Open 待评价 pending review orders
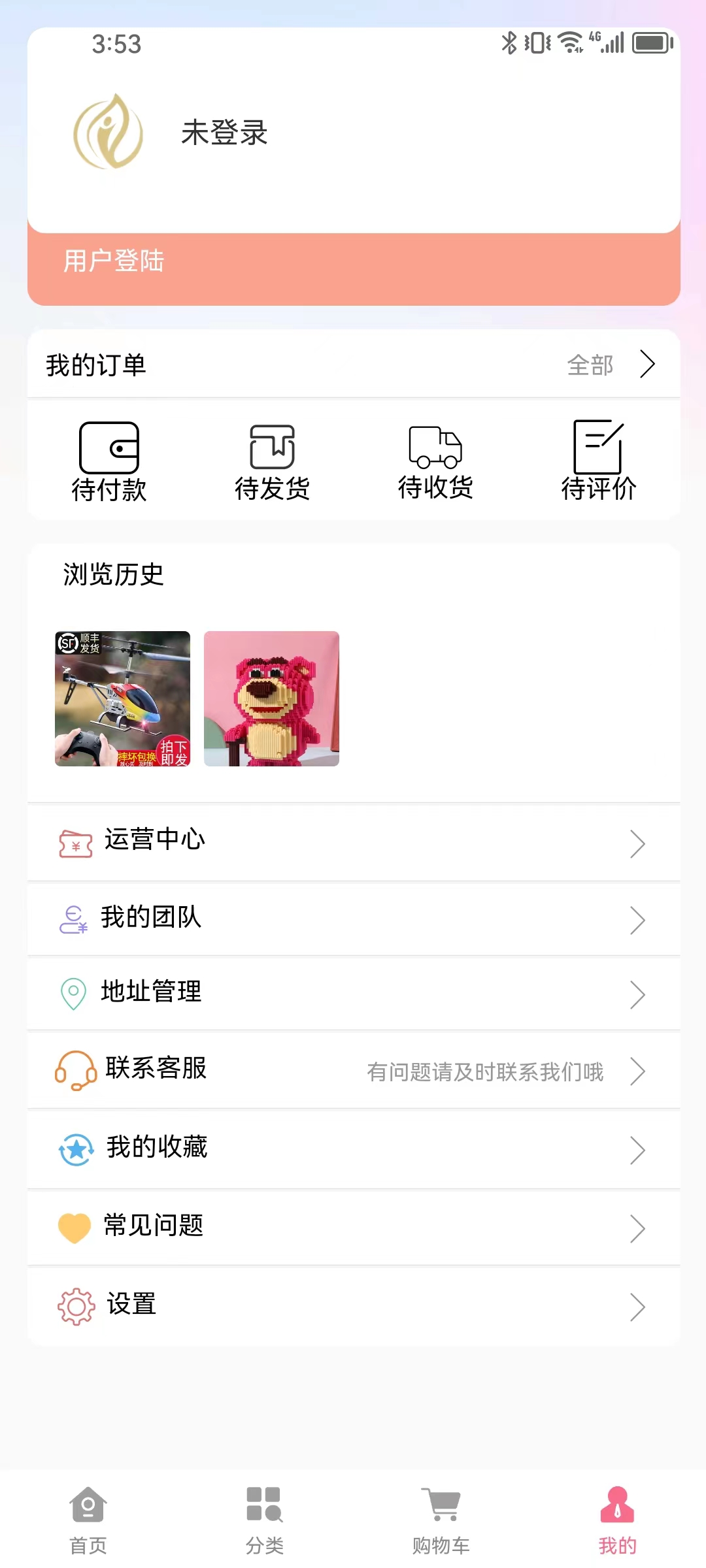Viewport: 706px width, 1568px height. [598, 461]
